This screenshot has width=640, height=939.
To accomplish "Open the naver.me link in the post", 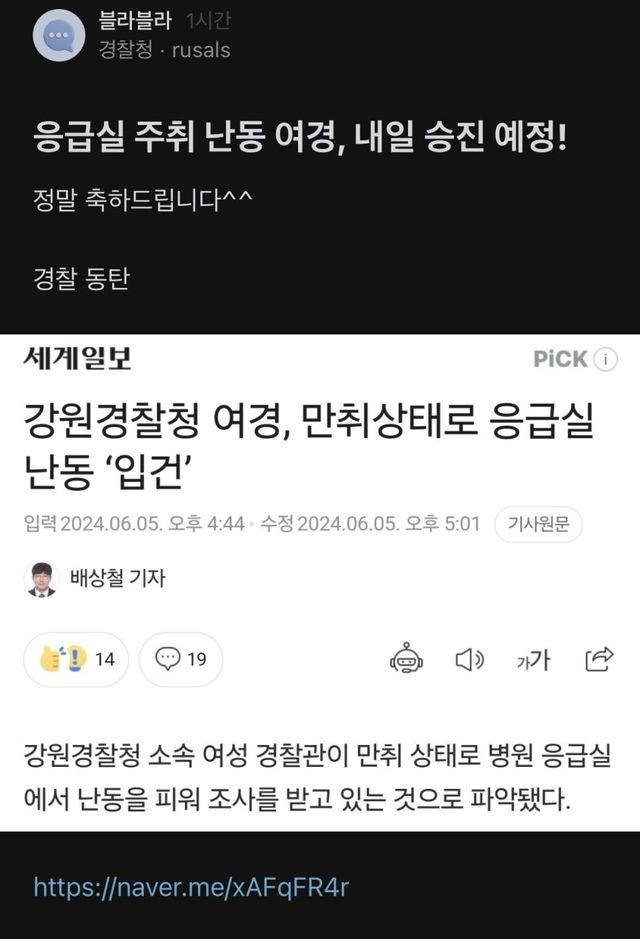I will pyautogui.click(x=191, y=887).
